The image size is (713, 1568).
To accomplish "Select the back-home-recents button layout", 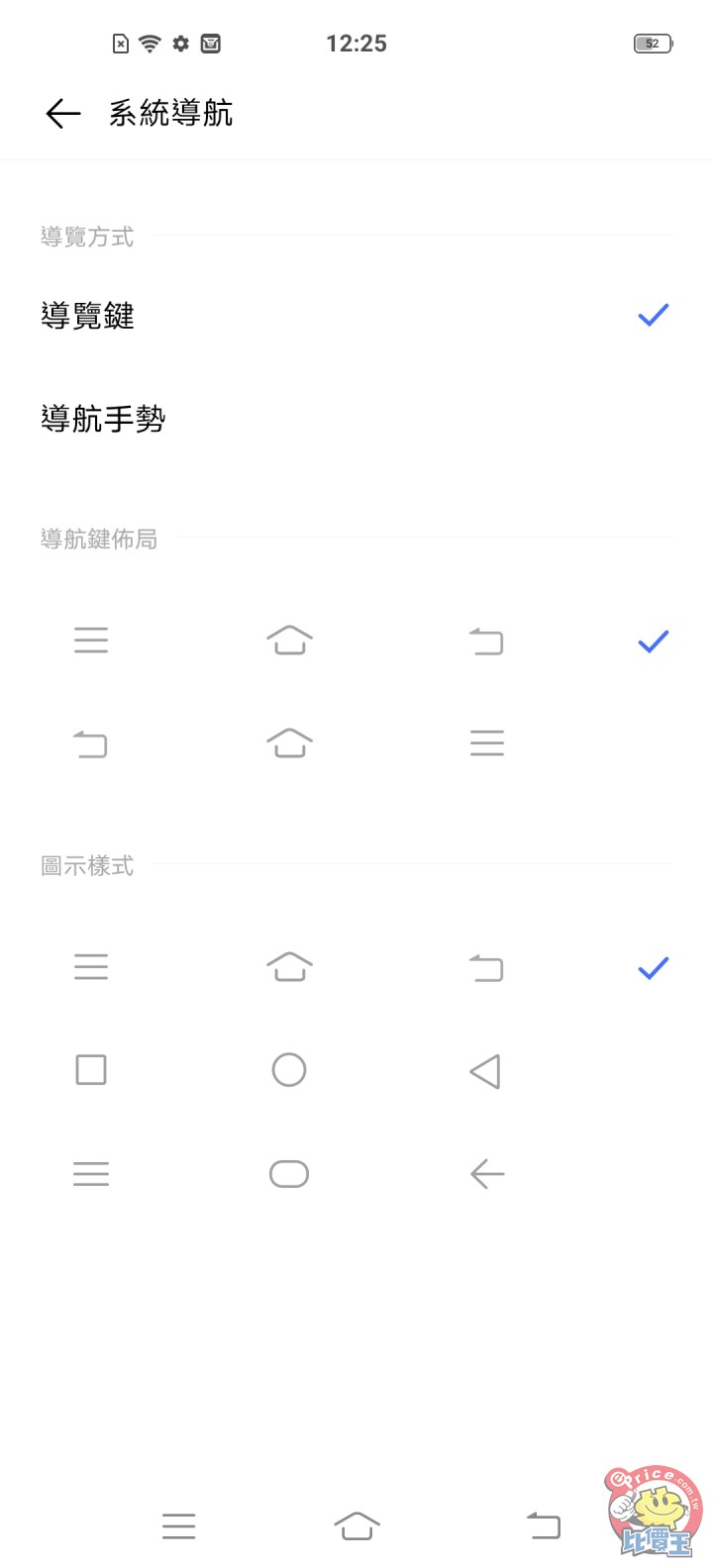I will click(x=288, y=742).
